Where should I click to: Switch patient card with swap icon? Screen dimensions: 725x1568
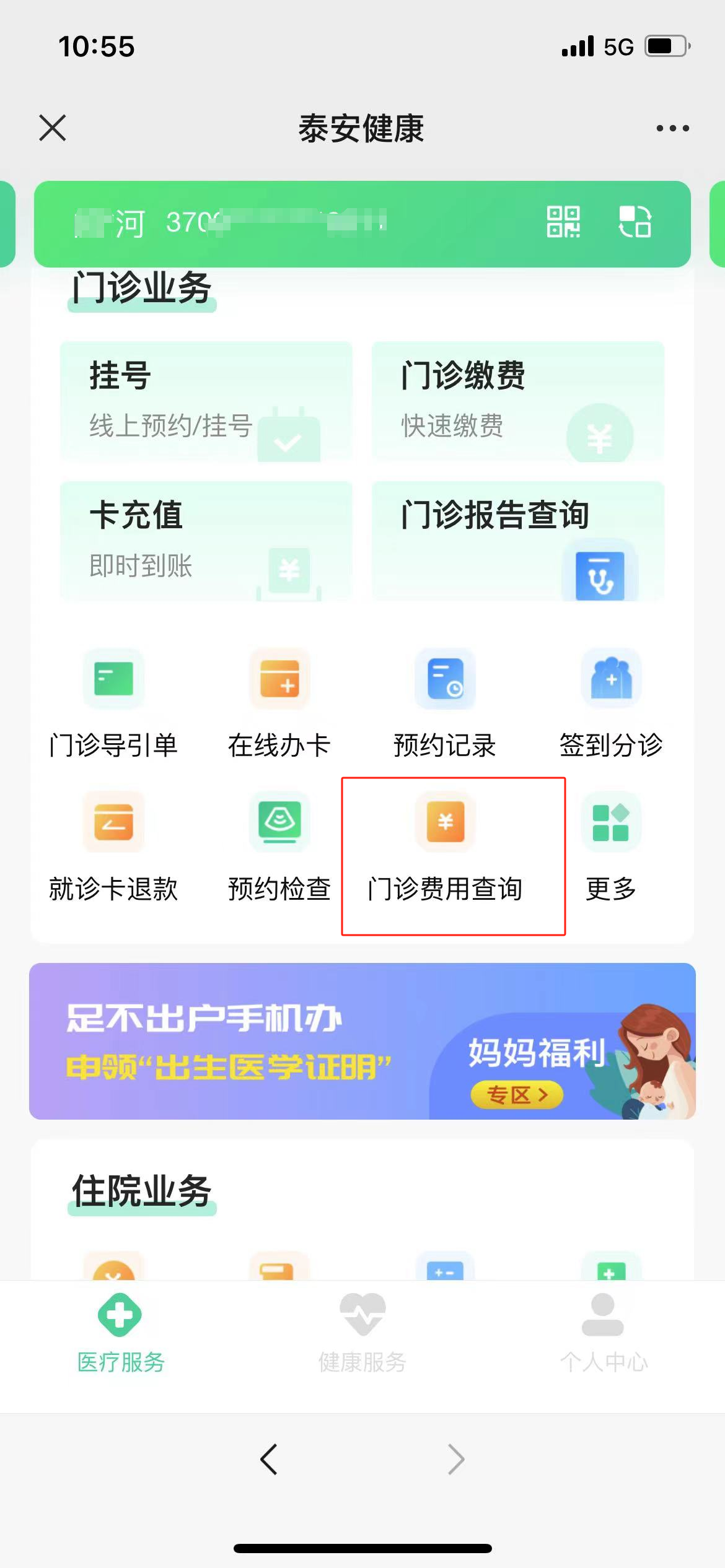coord(635,222)
